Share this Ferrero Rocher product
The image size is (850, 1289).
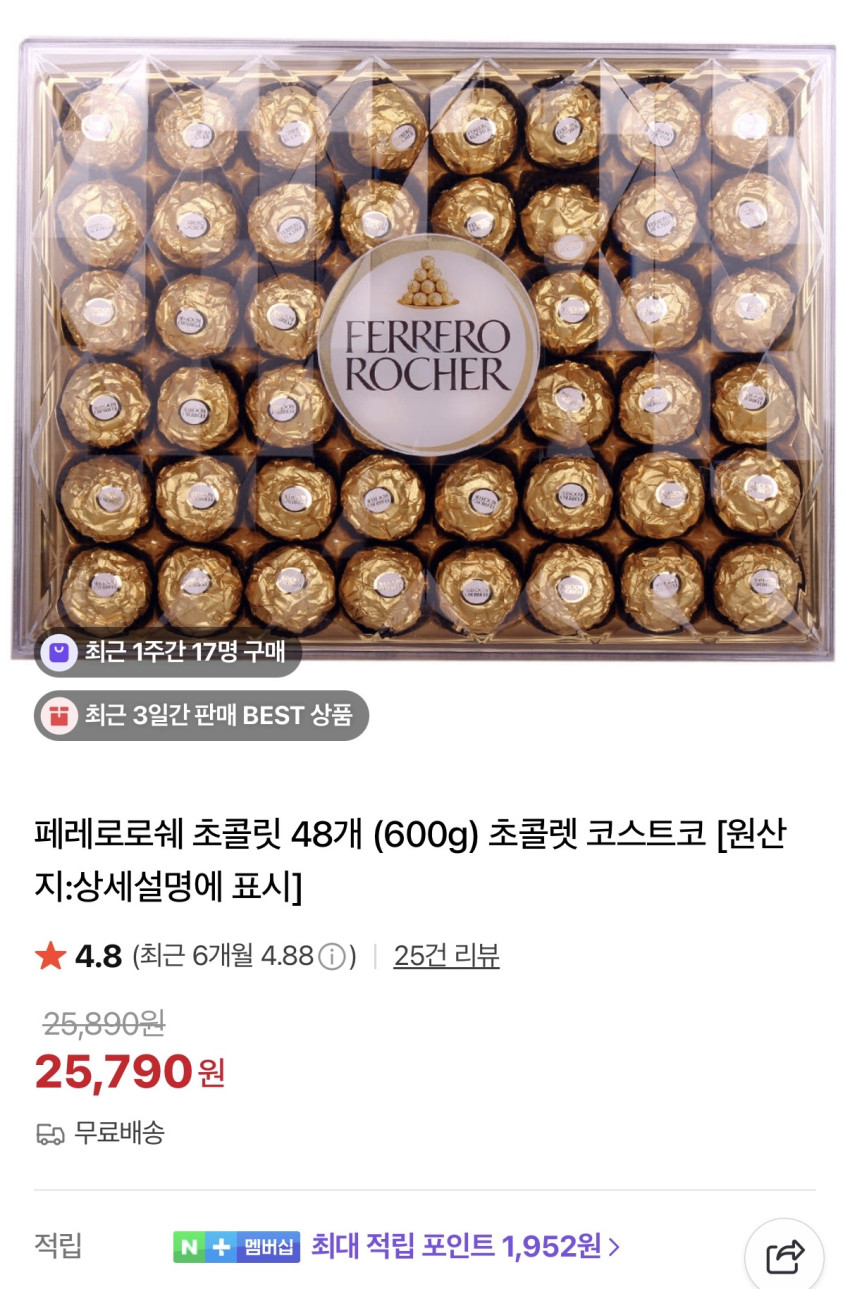point(784,1257)
